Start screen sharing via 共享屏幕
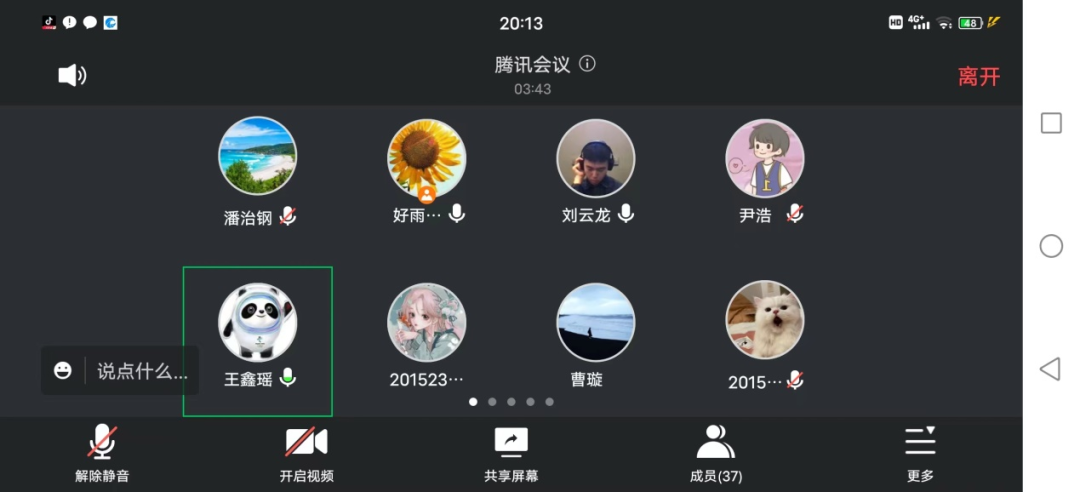Viewport: 1080px width, 492px height. [511, 451]
